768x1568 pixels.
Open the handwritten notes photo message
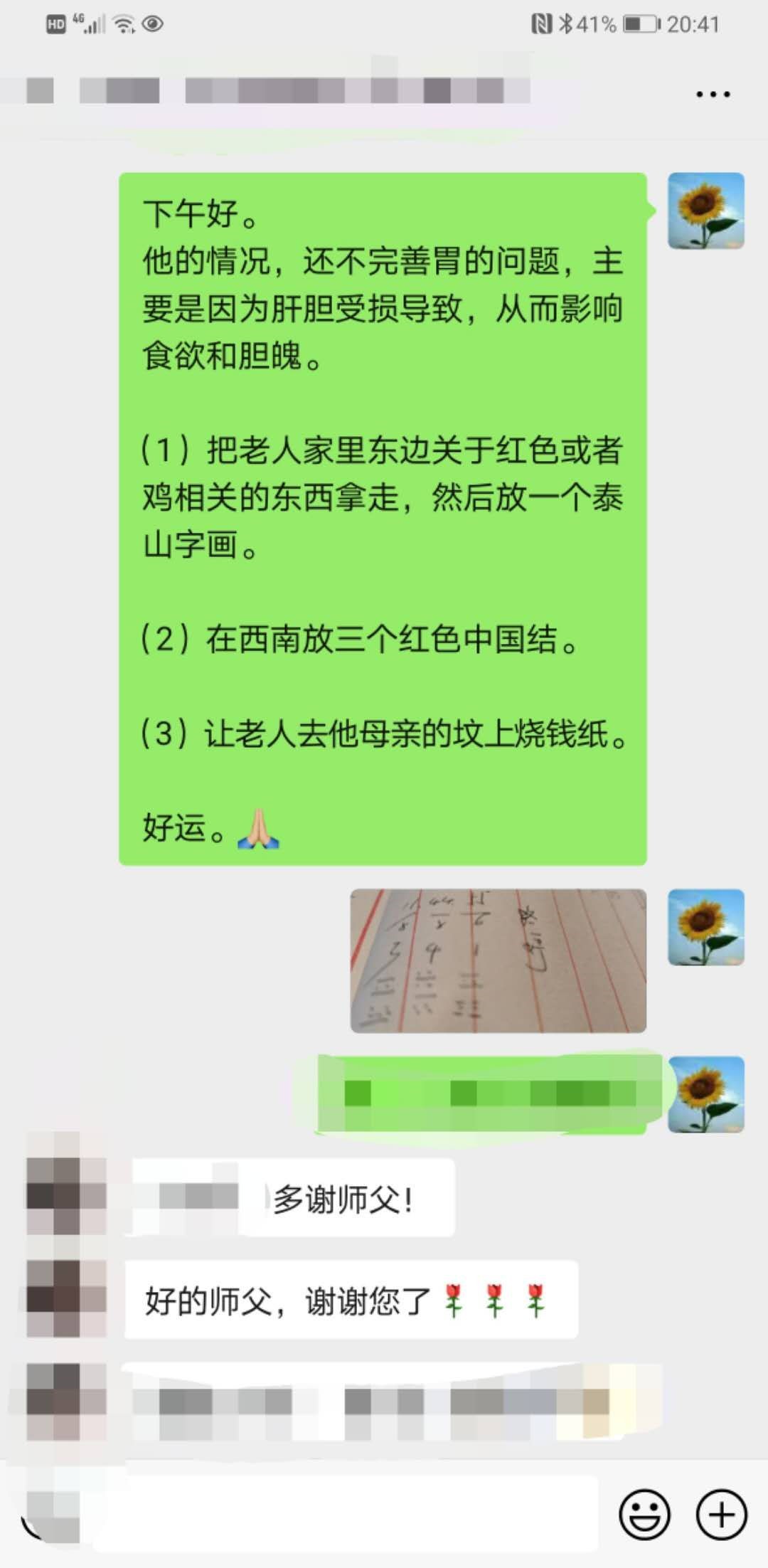tap(498, 960)
